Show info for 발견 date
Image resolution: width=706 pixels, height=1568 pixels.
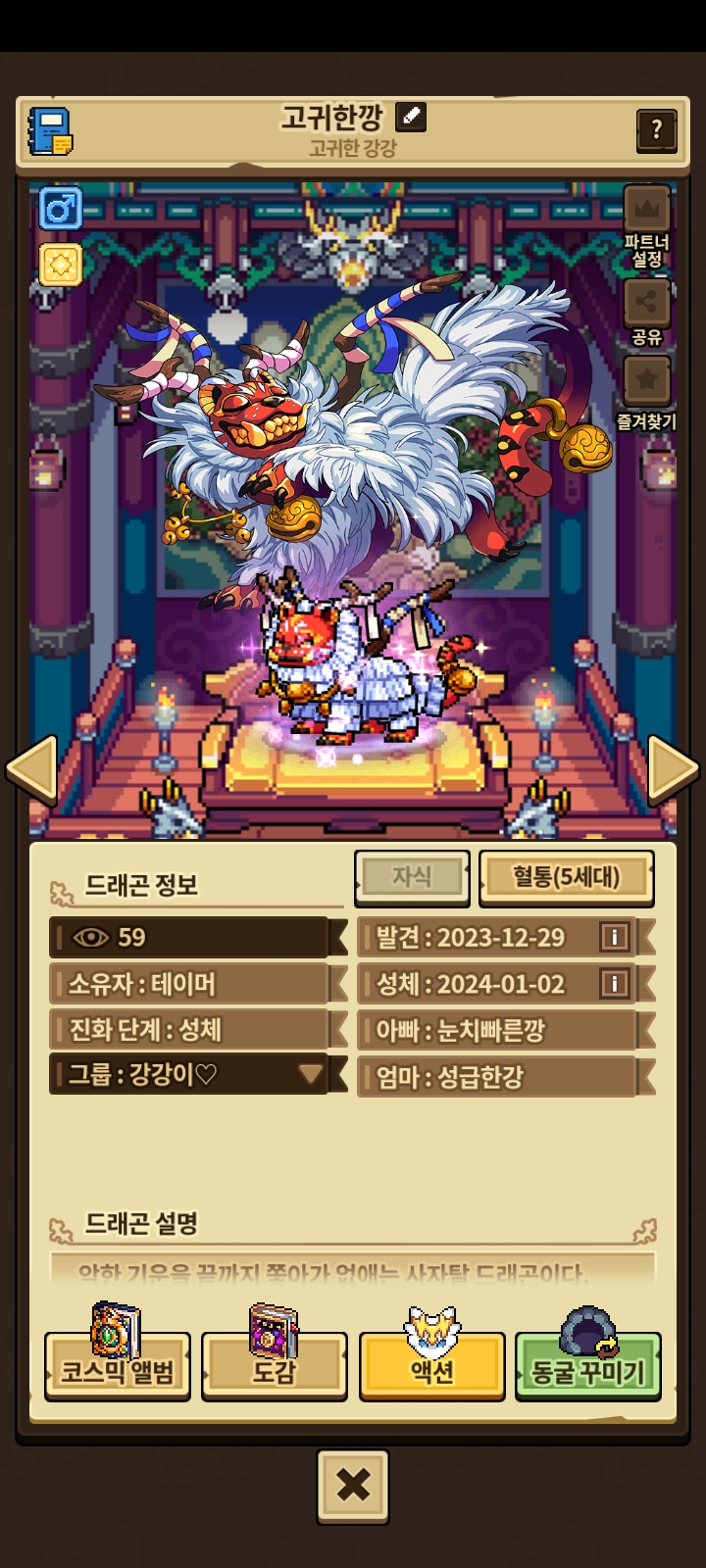pos(614,938)
